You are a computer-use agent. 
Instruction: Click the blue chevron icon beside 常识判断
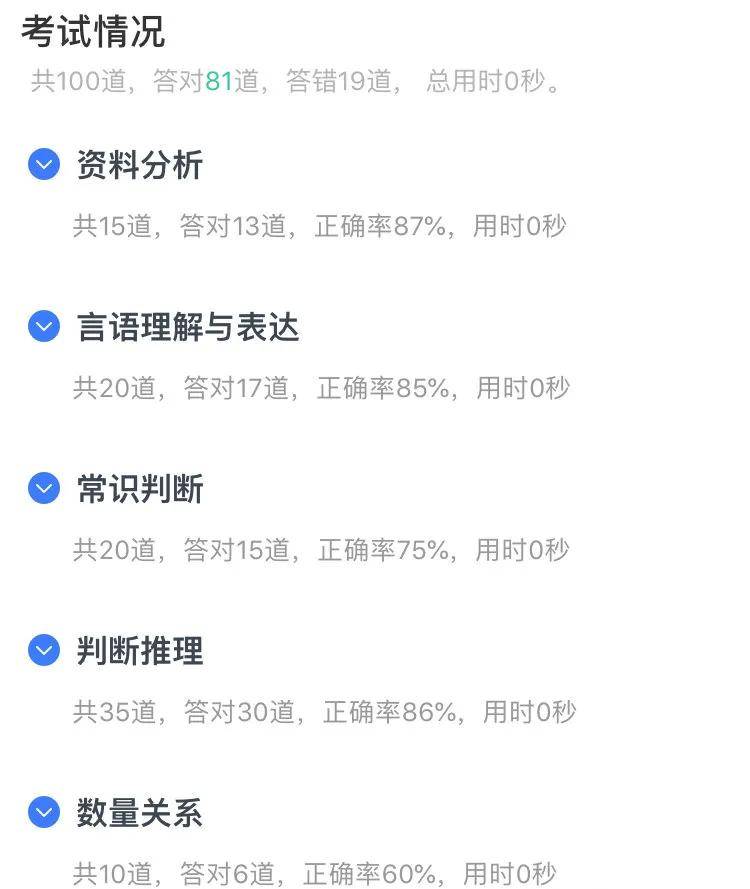[x=42, y=490]
